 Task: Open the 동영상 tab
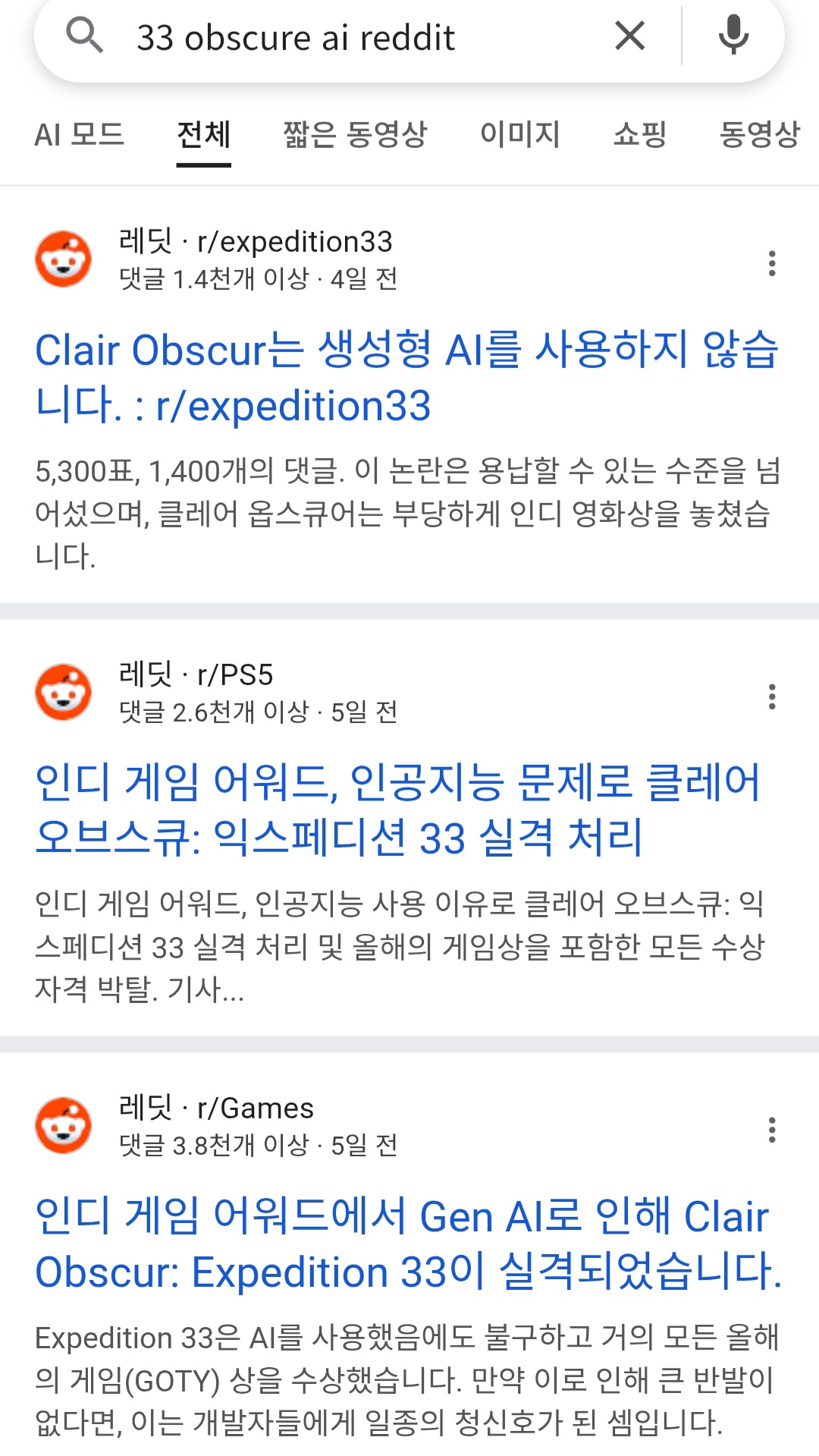(759, 135)
